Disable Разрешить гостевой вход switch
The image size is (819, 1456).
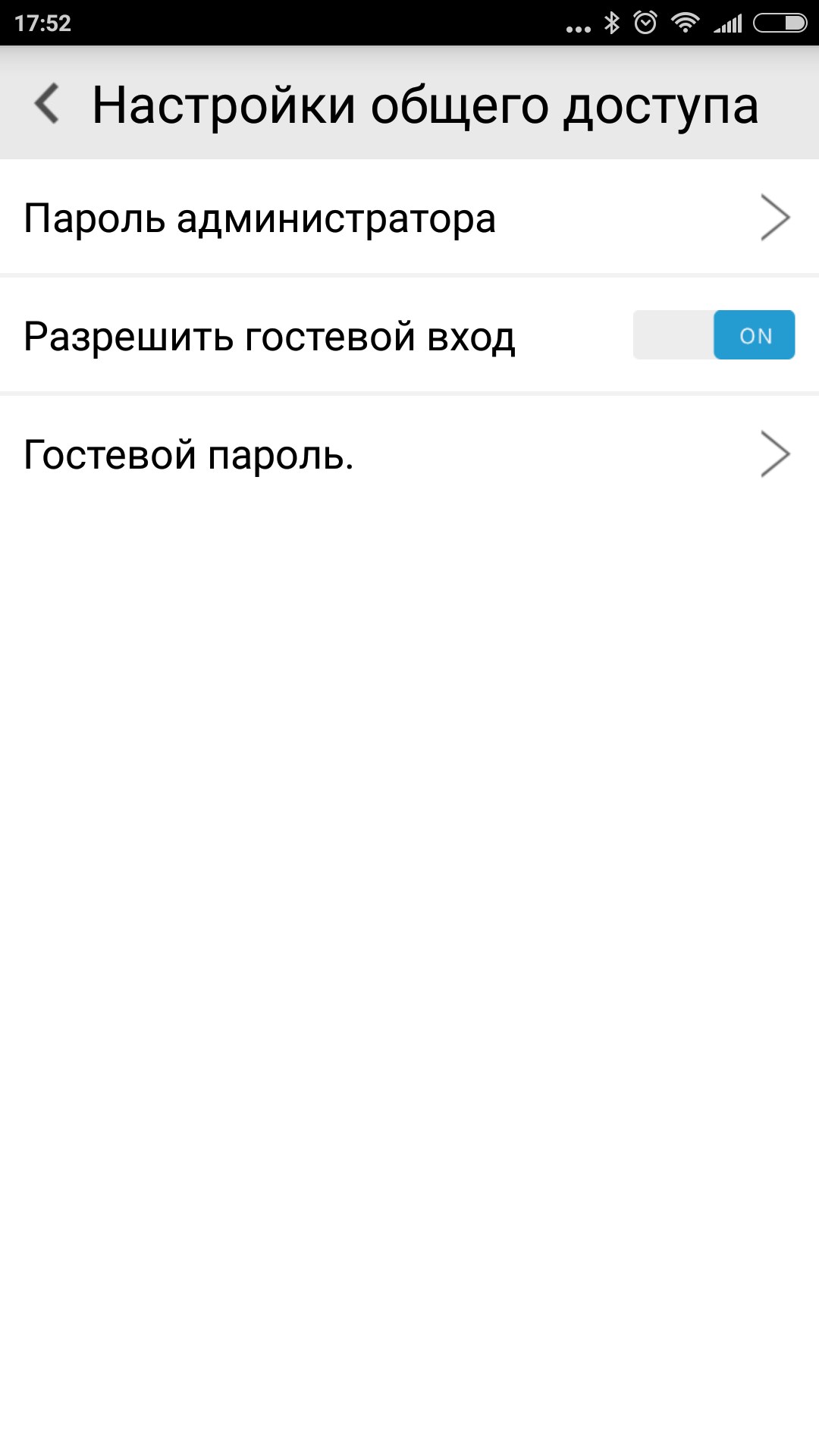click(x=714, y=335)
